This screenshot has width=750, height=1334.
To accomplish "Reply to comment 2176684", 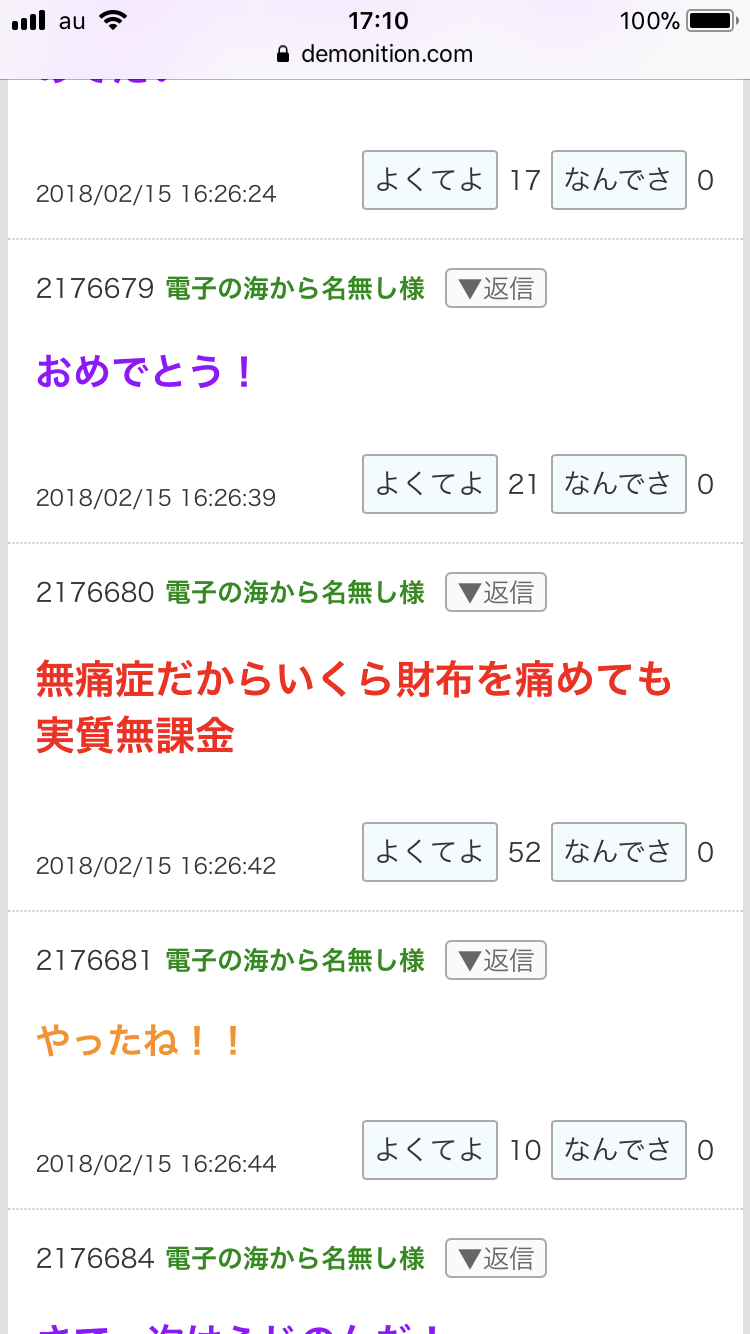I will click(496, 1258).
